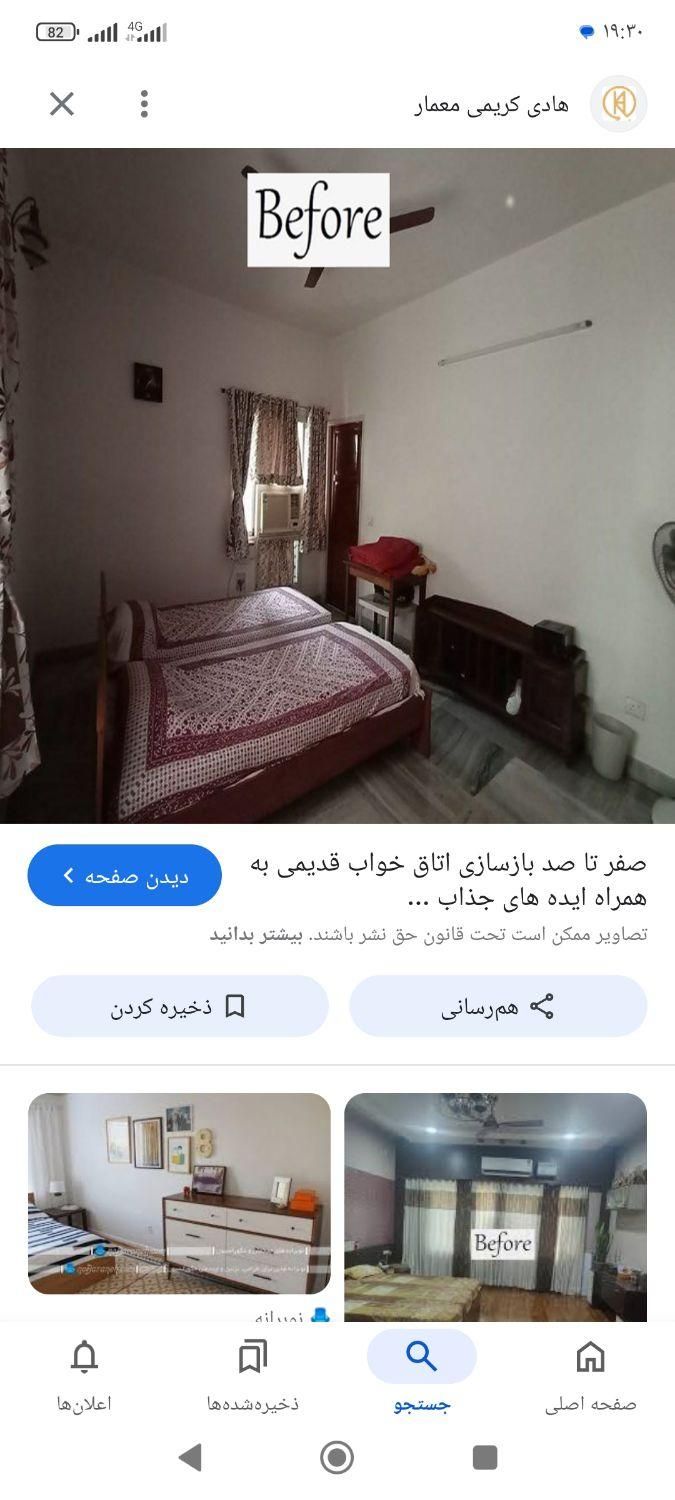Switch to the جستجو tab

pyautogui.click(x=422, y=1376)
